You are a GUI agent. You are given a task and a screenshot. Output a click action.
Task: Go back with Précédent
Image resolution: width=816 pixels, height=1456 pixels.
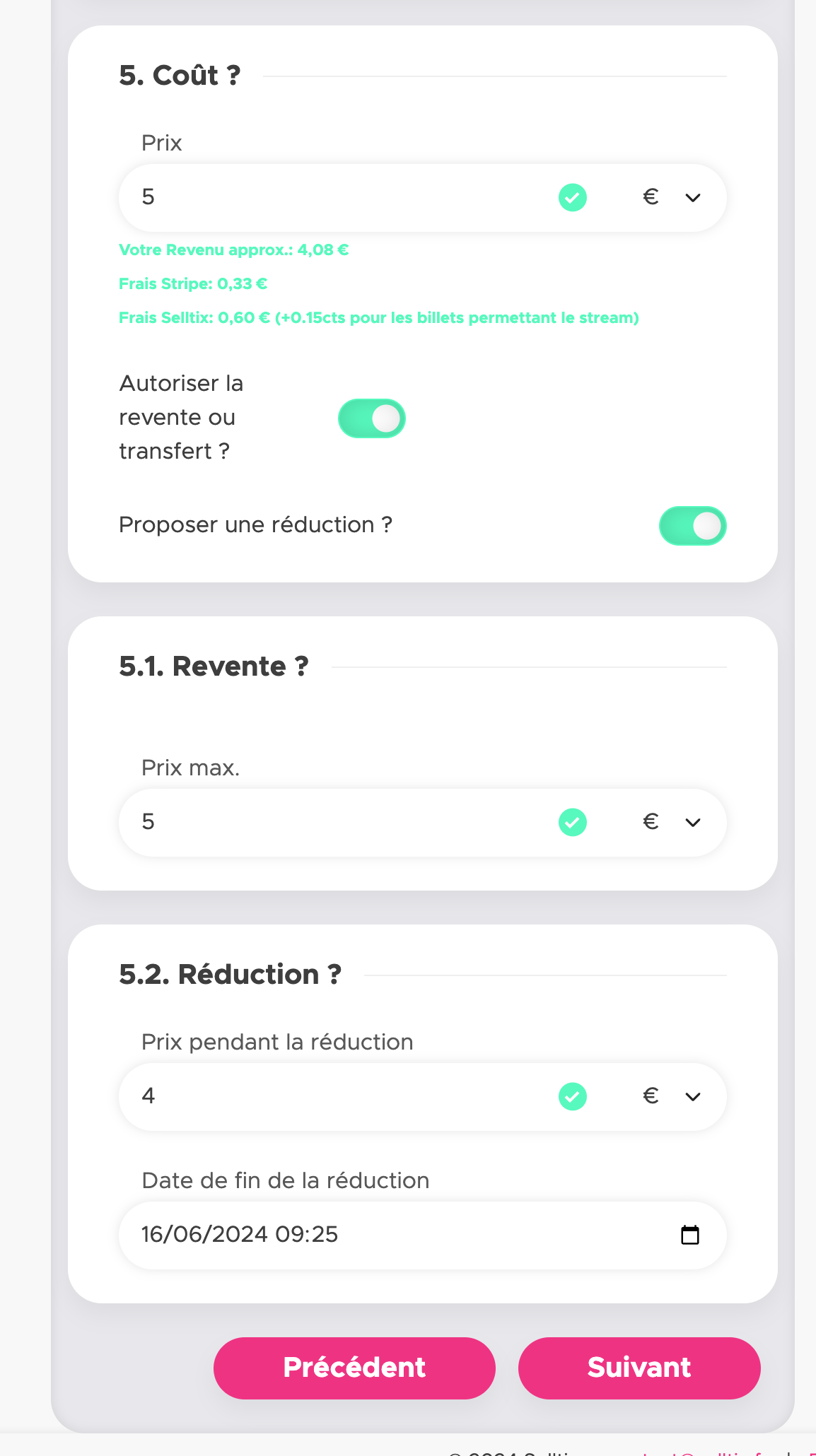[354, 1368]
